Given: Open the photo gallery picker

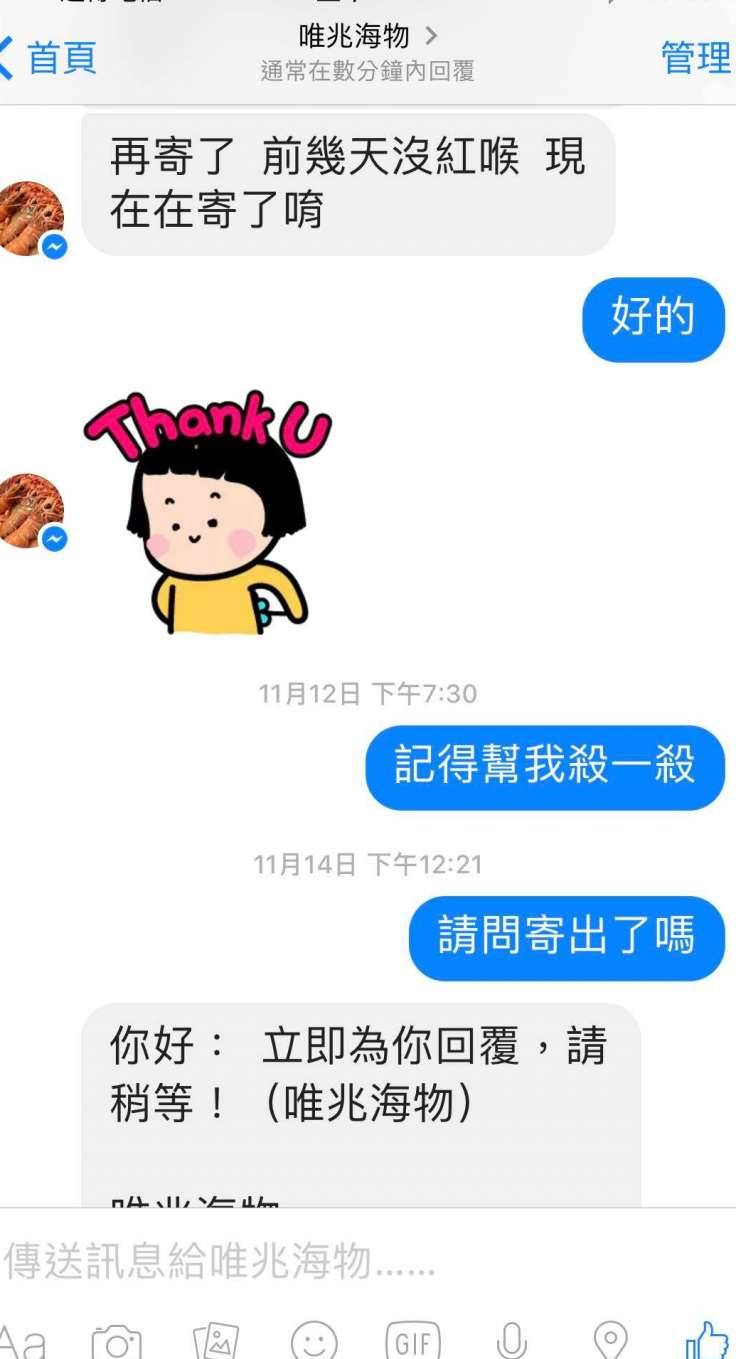Looking at the screenshot, I should click(x=215, y=1340).
